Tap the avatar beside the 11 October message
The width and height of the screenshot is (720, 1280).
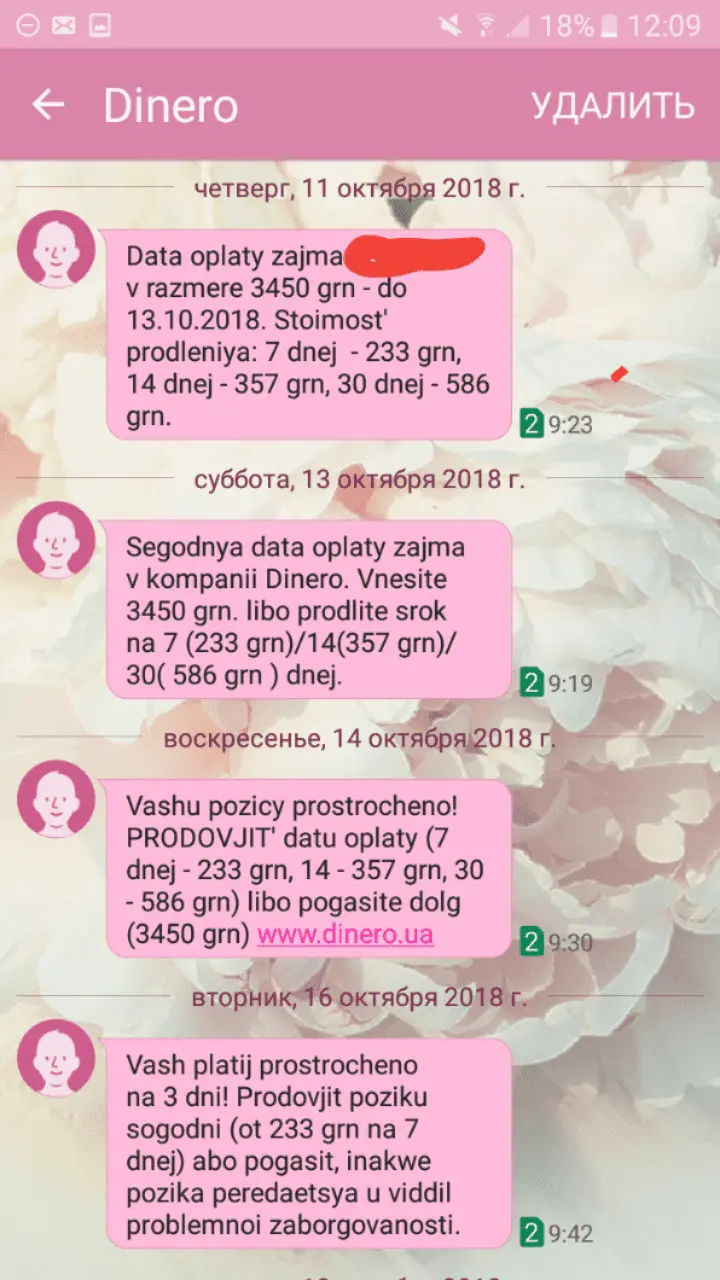coord(57,249)
